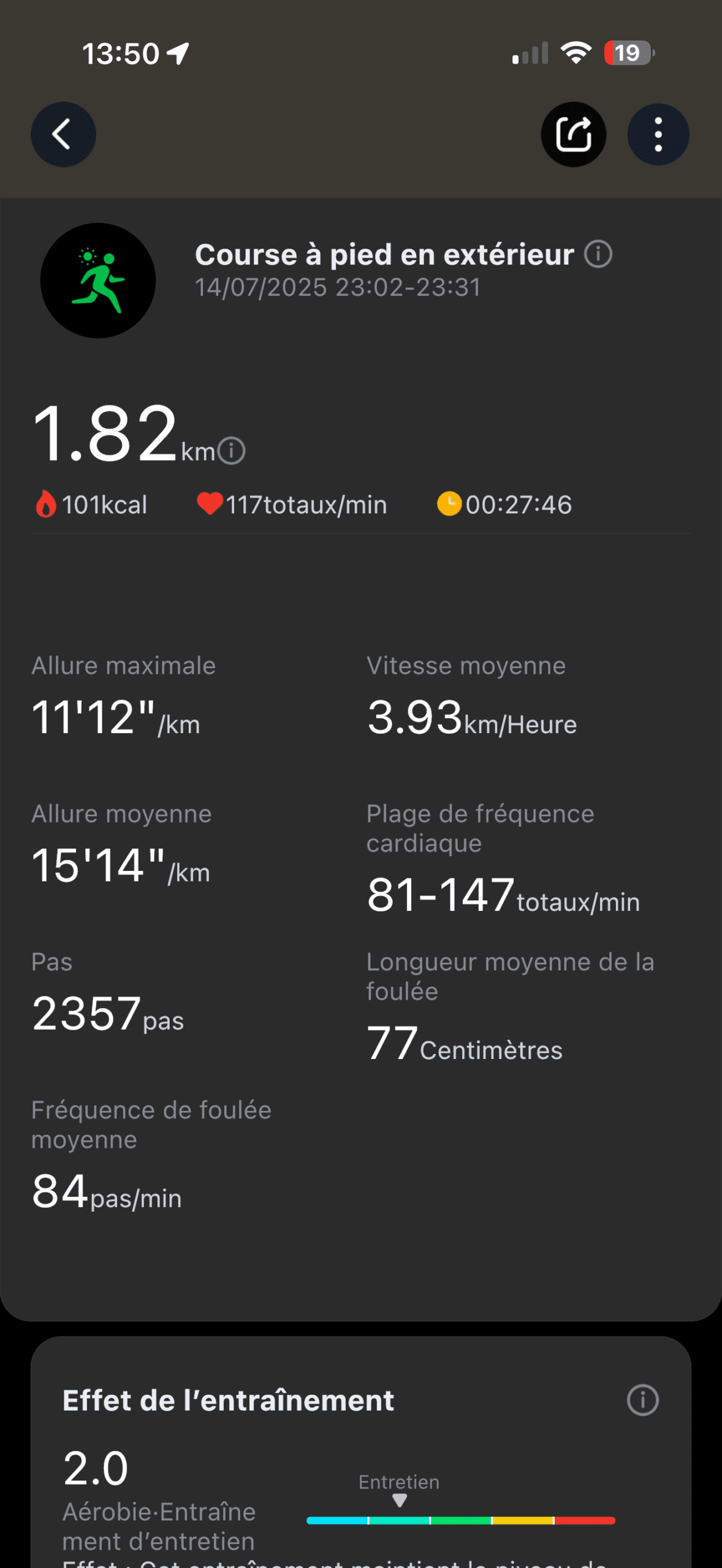Share this outdoor running workout
This screenshot has width=722, height=1568.
[574, 134]
